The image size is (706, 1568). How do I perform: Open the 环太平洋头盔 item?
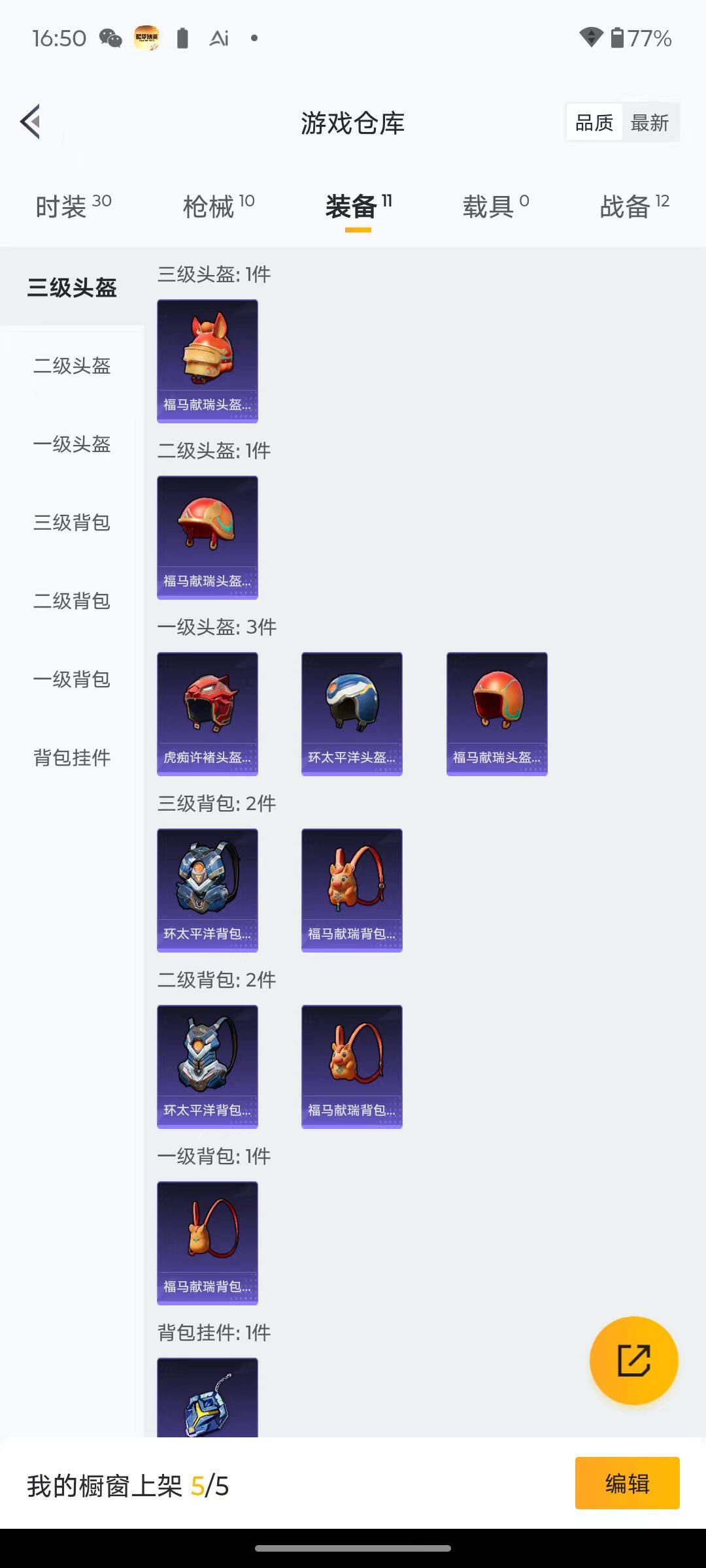352,713
